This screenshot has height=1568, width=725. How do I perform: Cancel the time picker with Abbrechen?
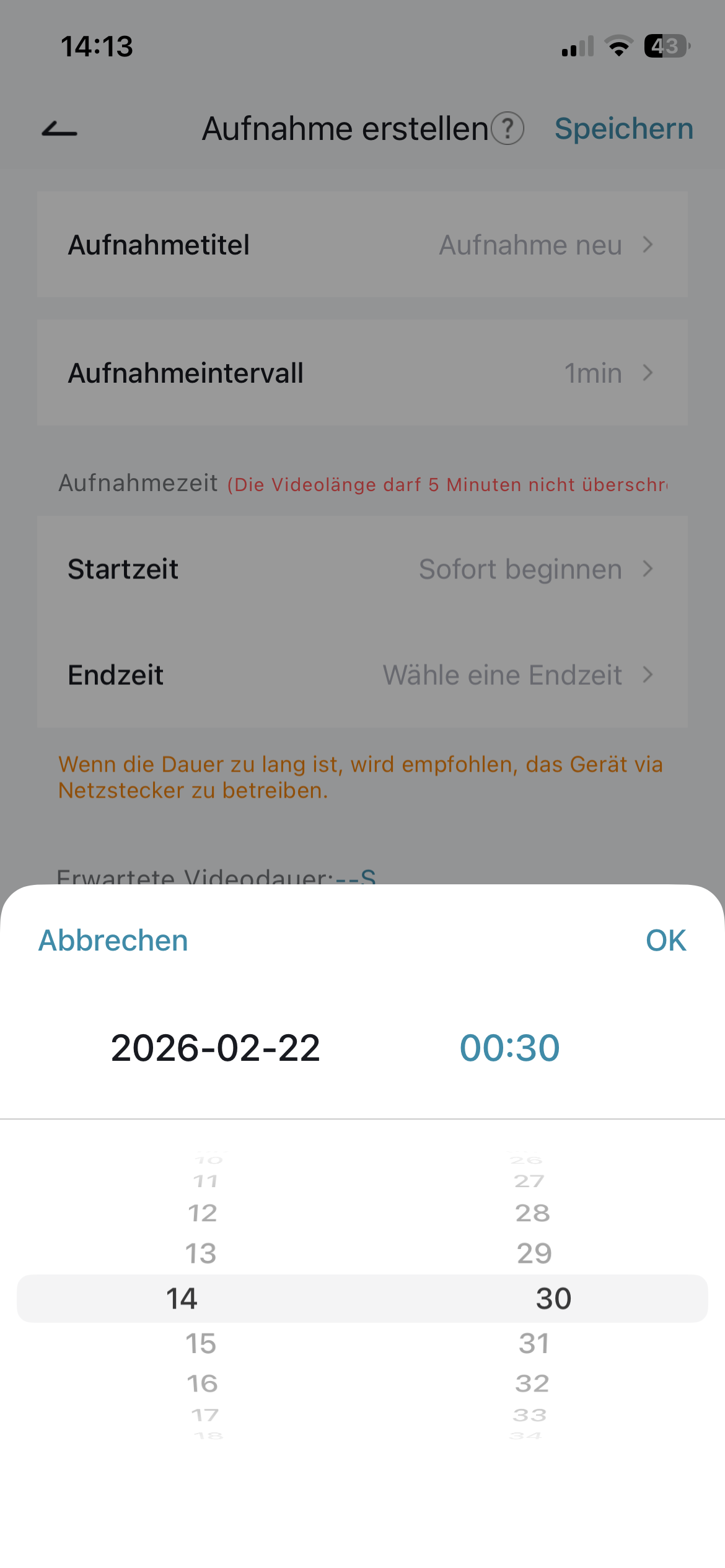[x=113, y=941]
